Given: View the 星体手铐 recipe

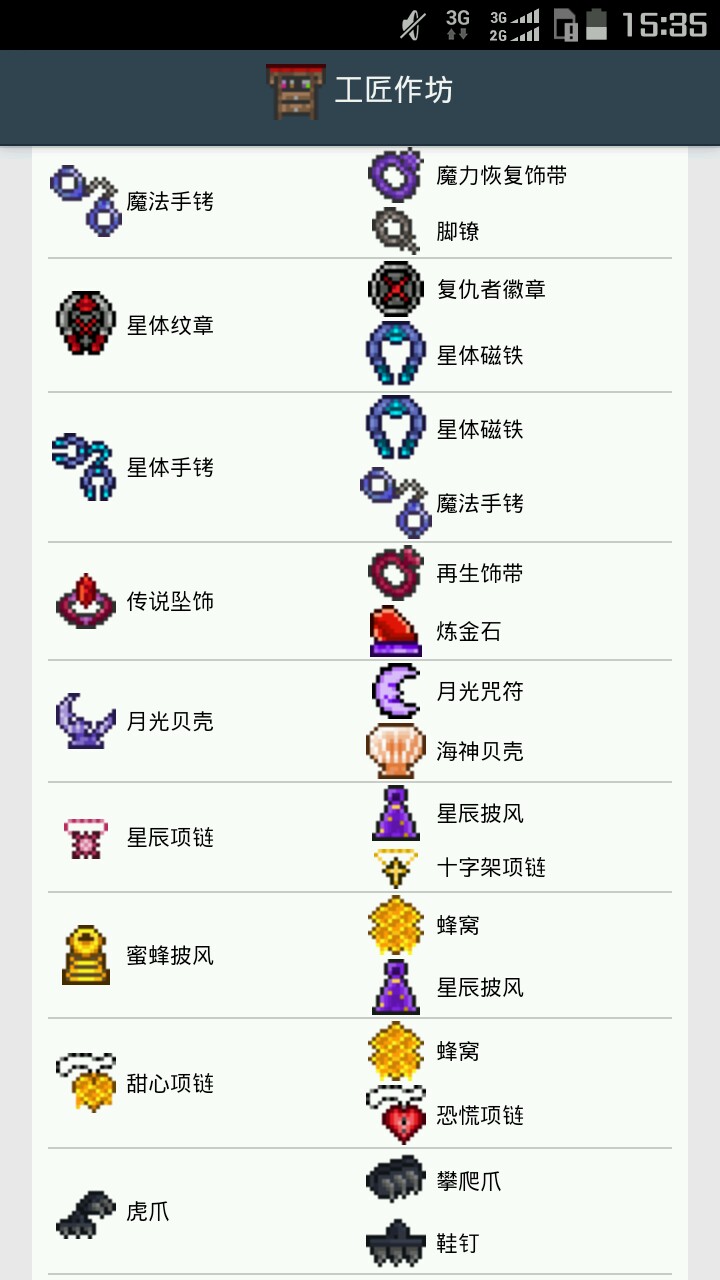Looking at the screenshot, I should coord(170,467).
